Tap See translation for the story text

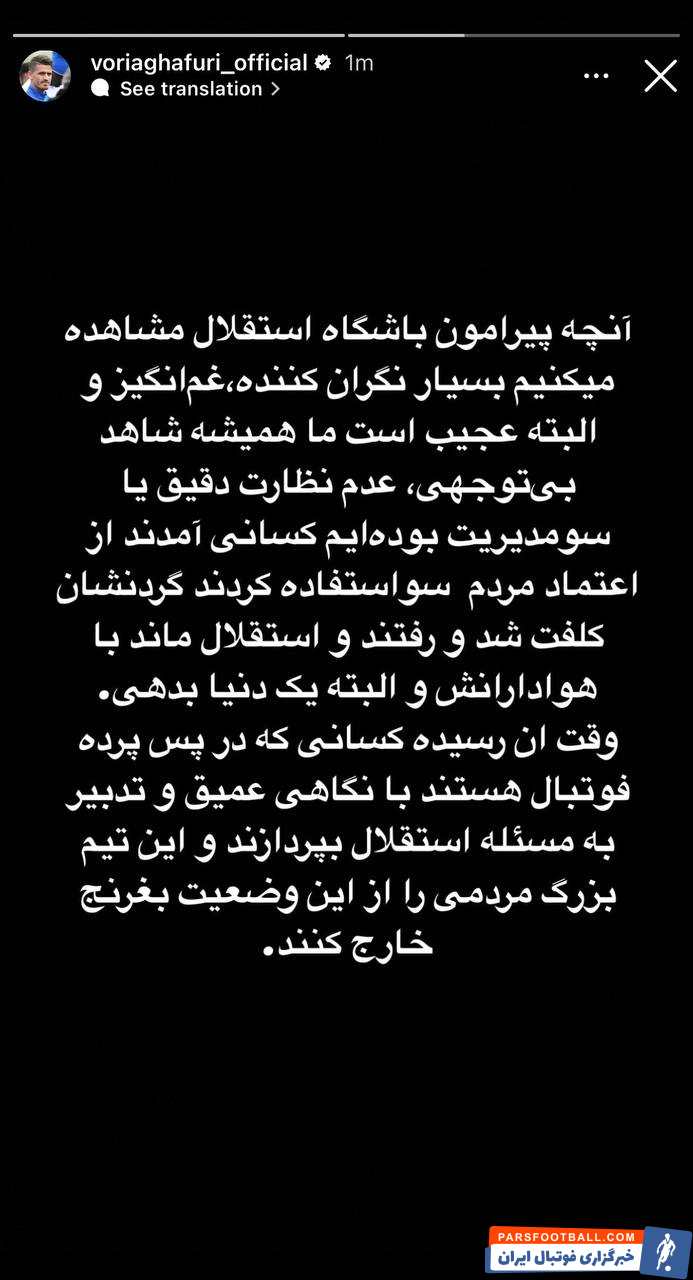[190, 89]
